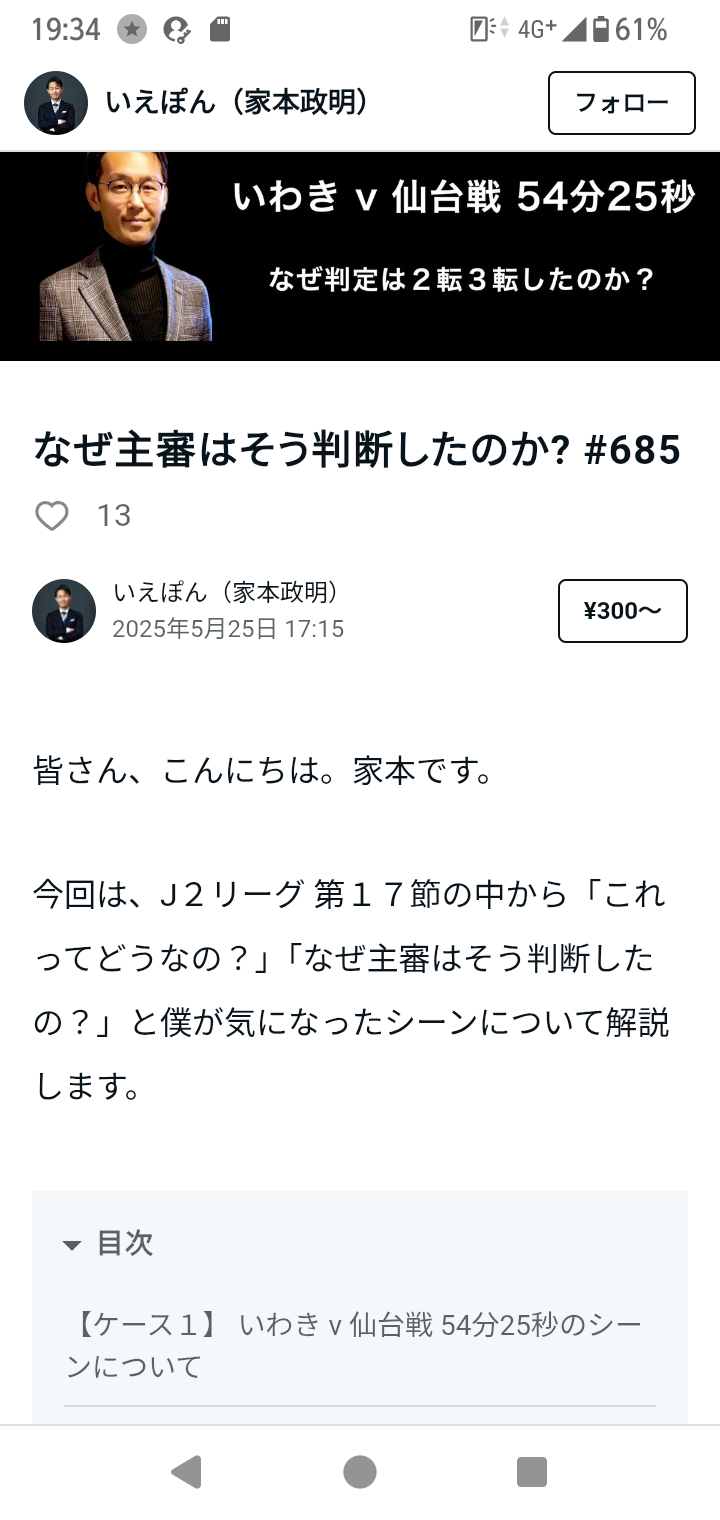Open author profile いえぽん in header

(236, 102)
